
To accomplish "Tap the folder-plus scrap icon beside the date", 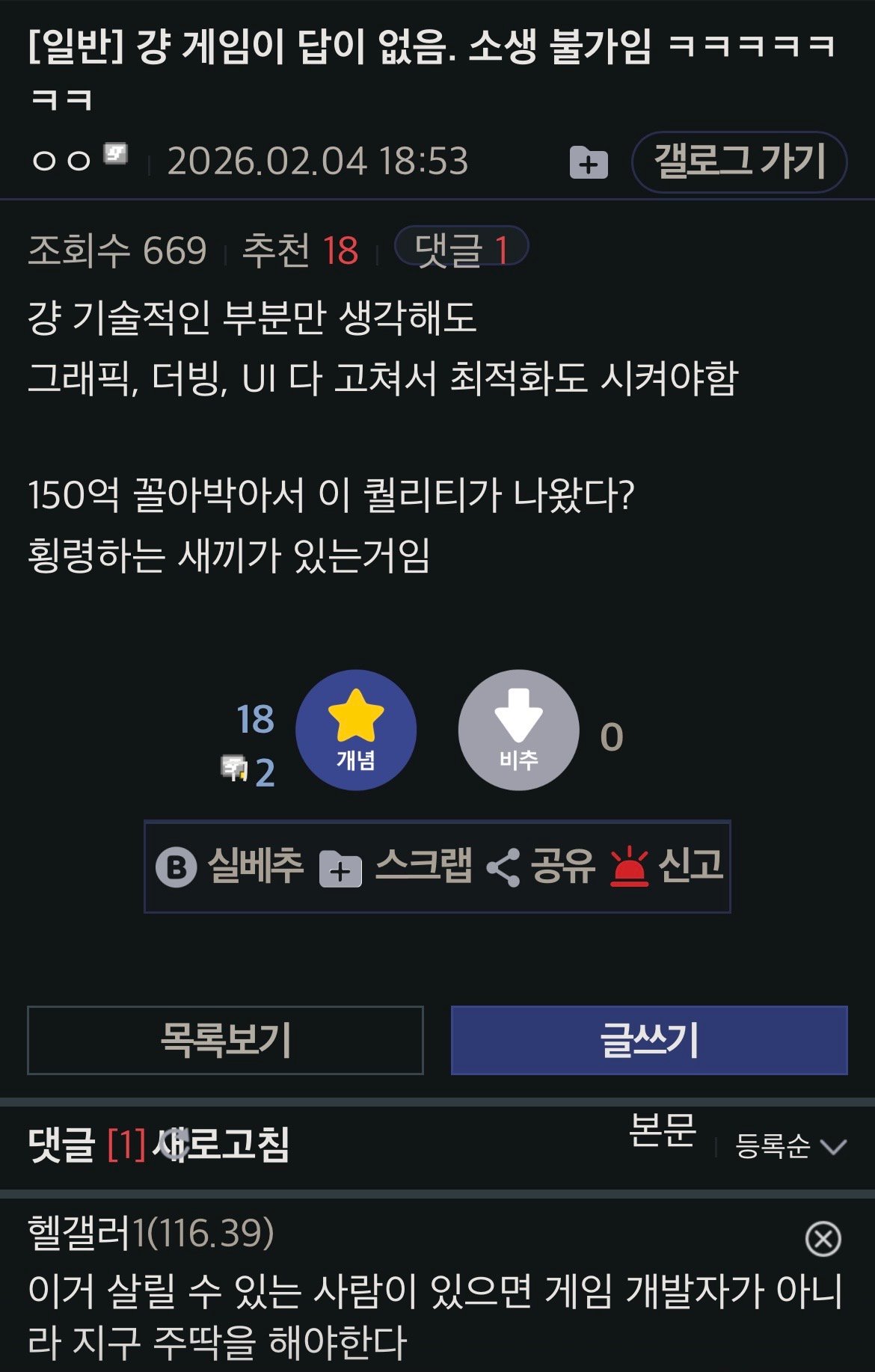I will [589, 162].
